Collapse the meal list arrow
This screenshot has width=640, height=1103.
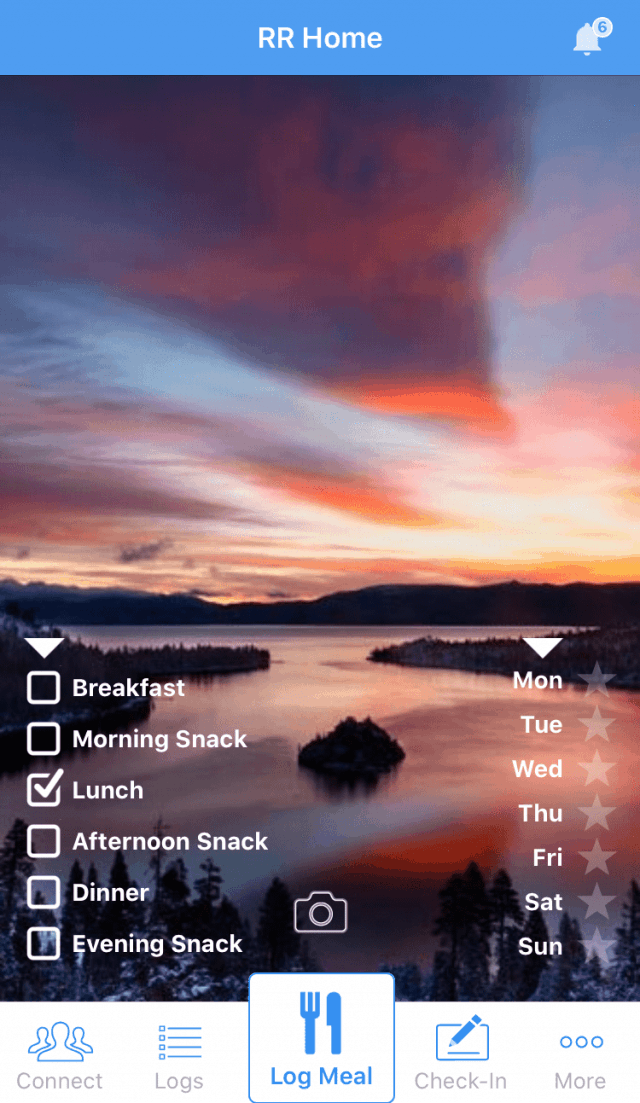pyautogui.click(x=44, y=648)
